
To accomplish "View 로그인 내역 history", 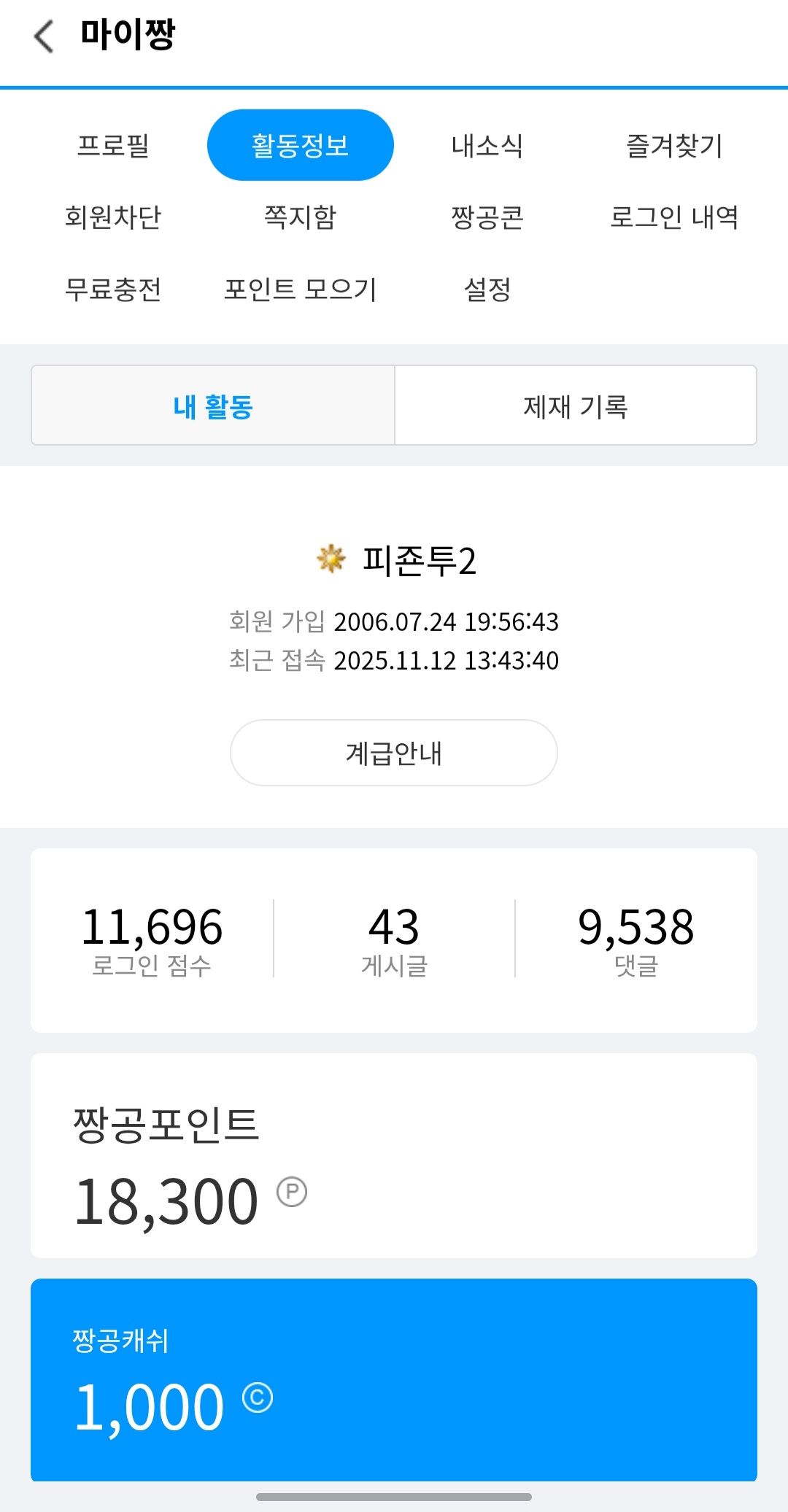I will (x=674, y=217).
